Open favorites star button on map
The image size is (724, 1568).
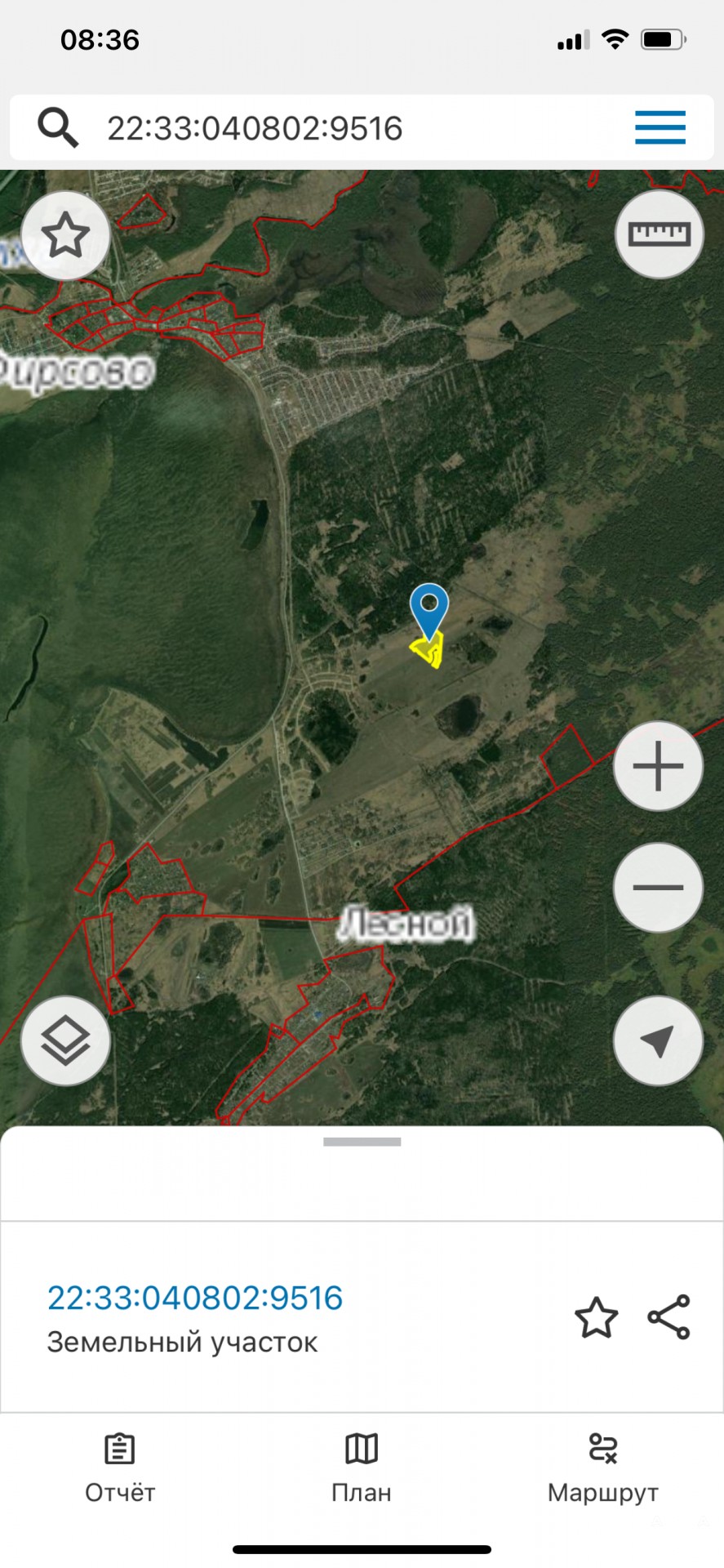[x=65, y=235]
